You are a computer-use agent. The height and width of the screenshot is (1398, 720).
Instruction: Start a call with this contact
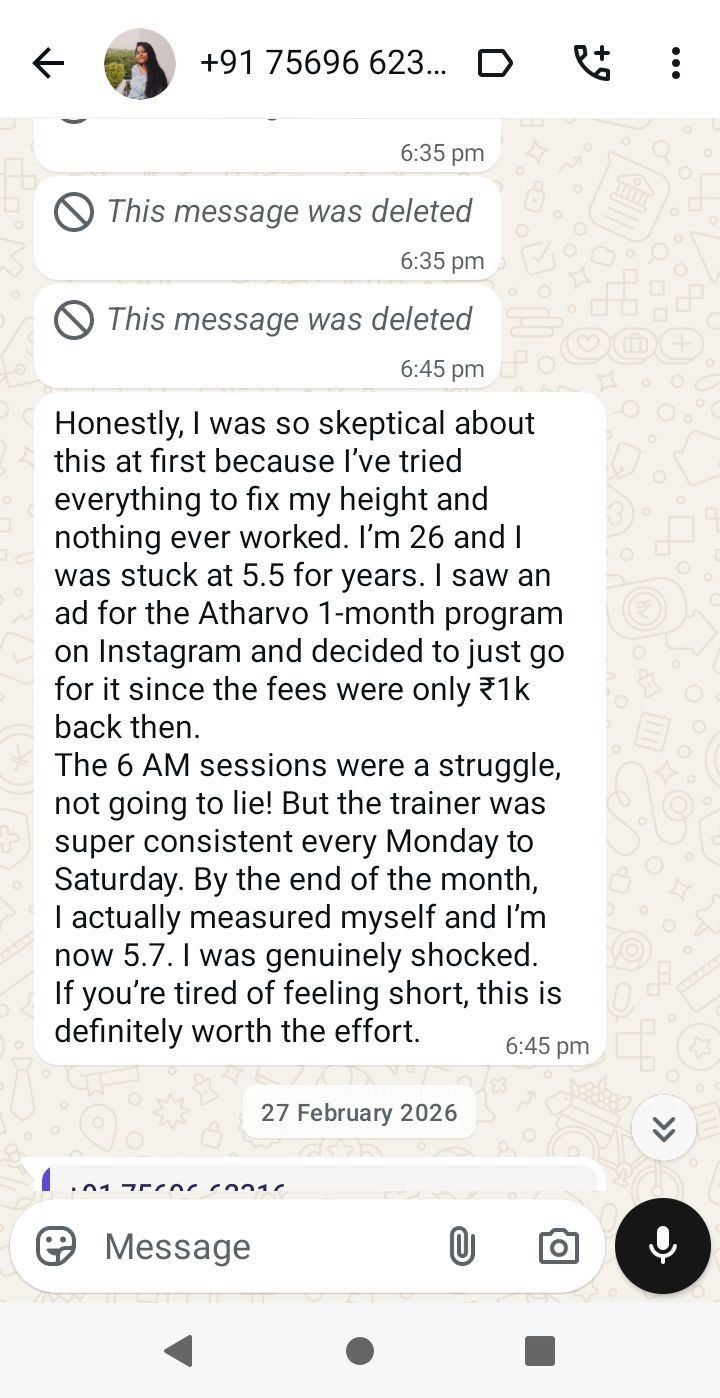coord(591,64)
